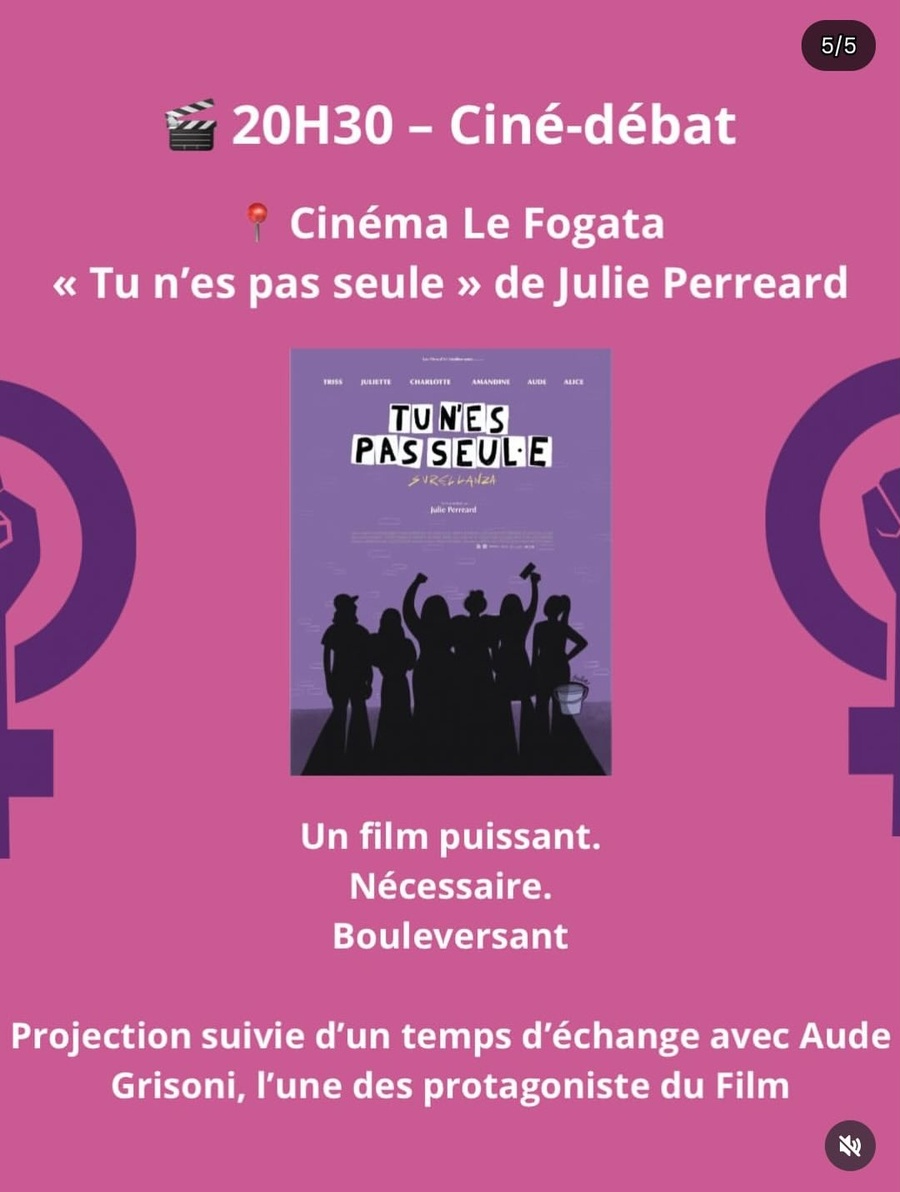The width and height of the screenshot is (900, 1192).
Task: Click the counter pill showing slide five of five
Action: [x=837, y=43]
